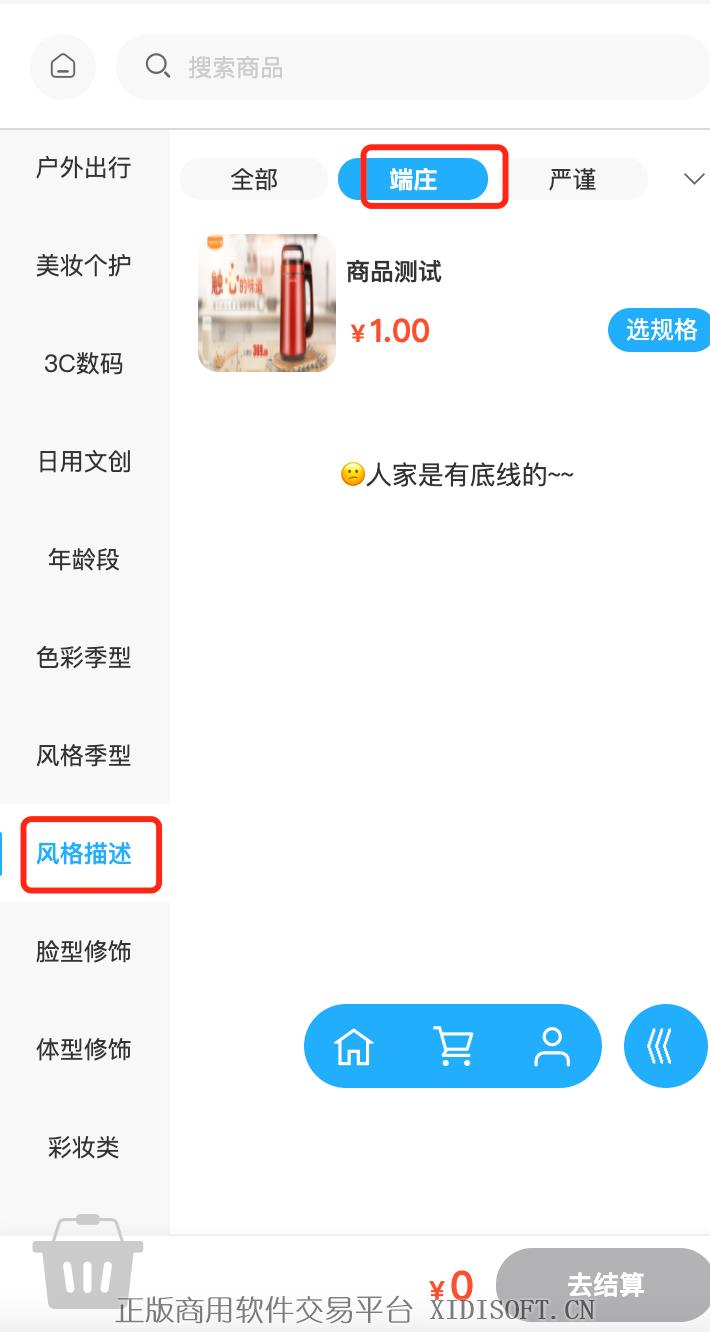
Task: Open the 年龄段 category
Action: click(84, 559)
